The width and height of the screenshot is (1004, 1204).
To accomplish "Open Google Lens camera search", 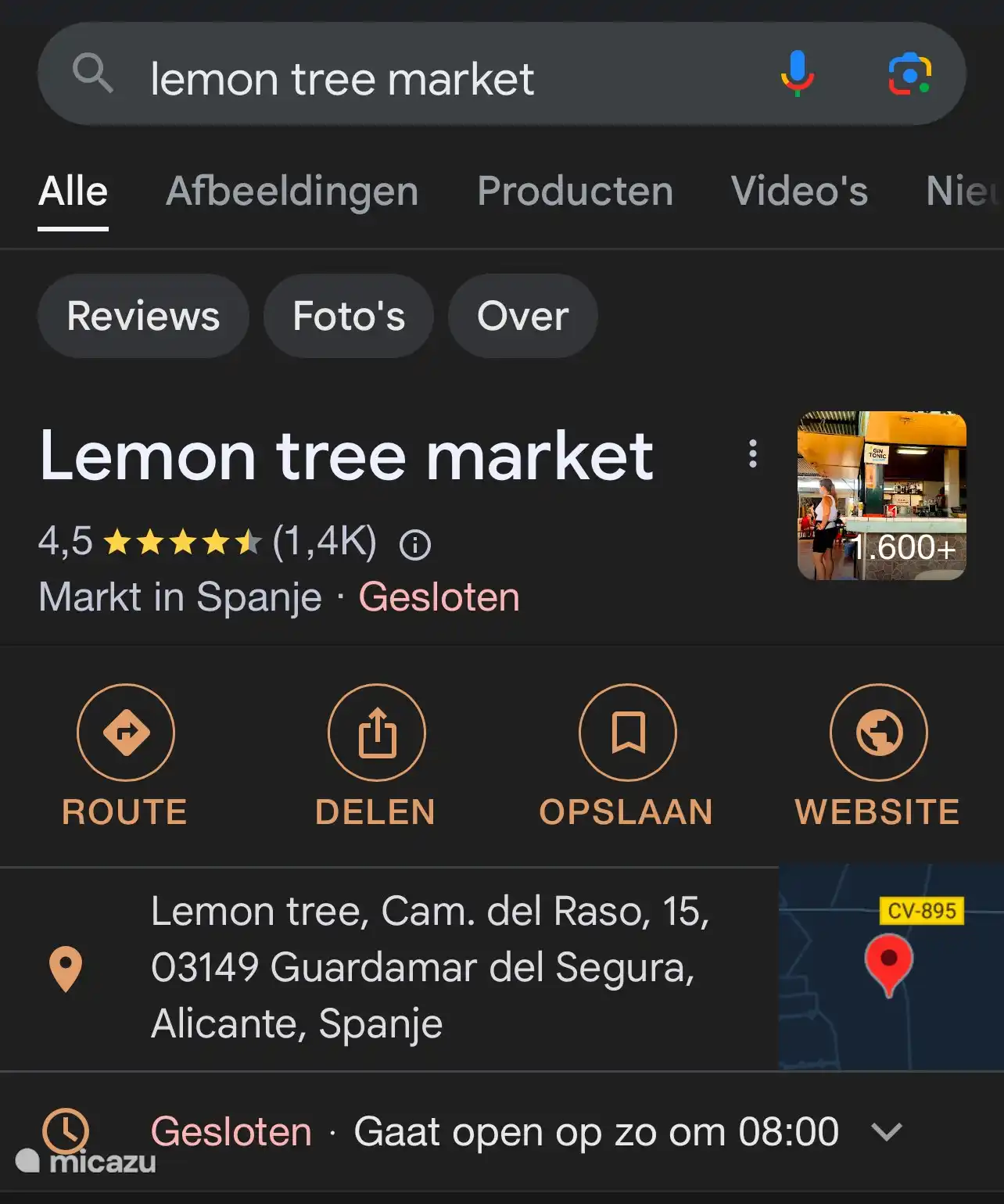I will coord(909,75).
